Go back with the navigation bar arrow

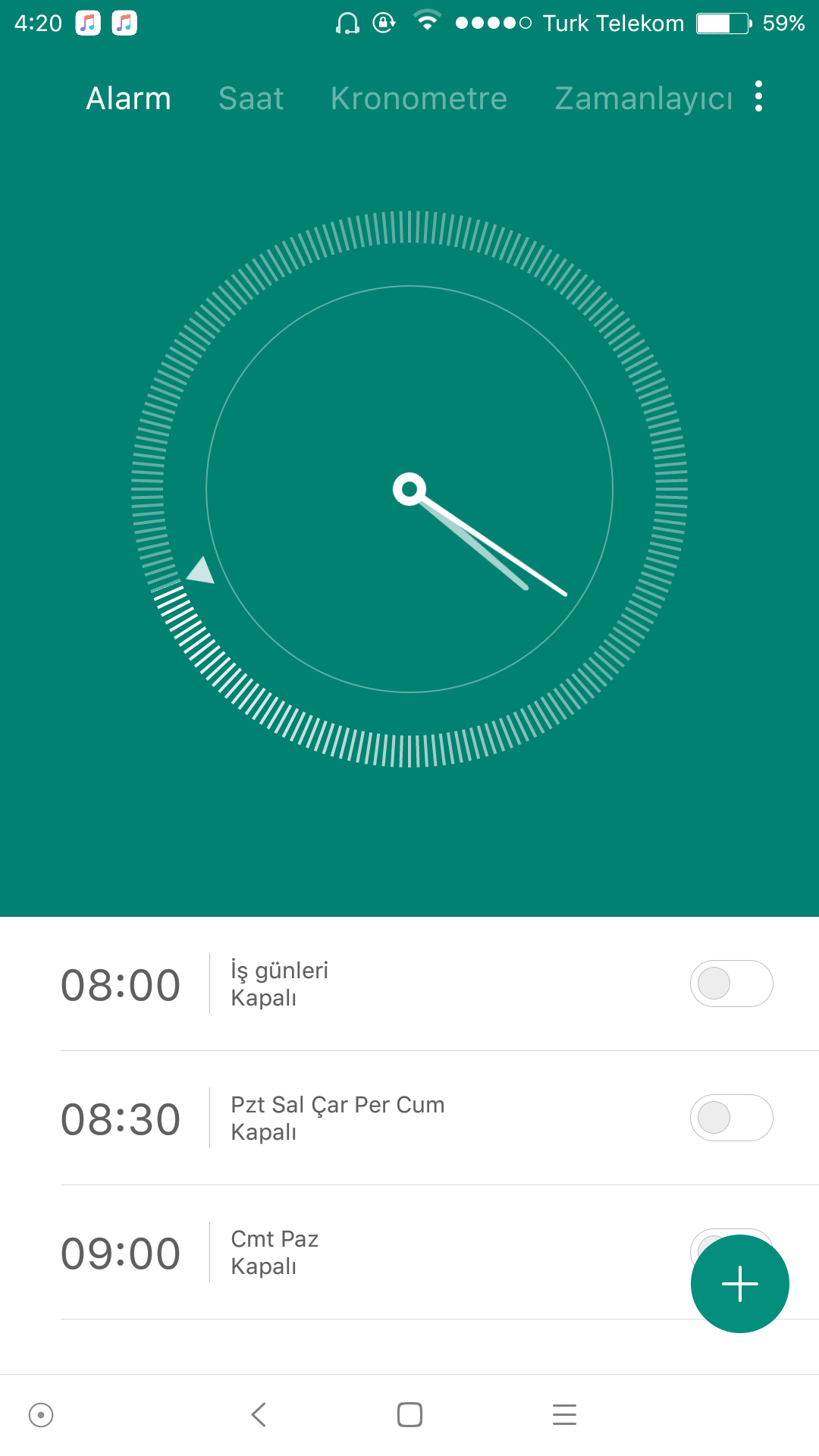tap(259, 1414)
